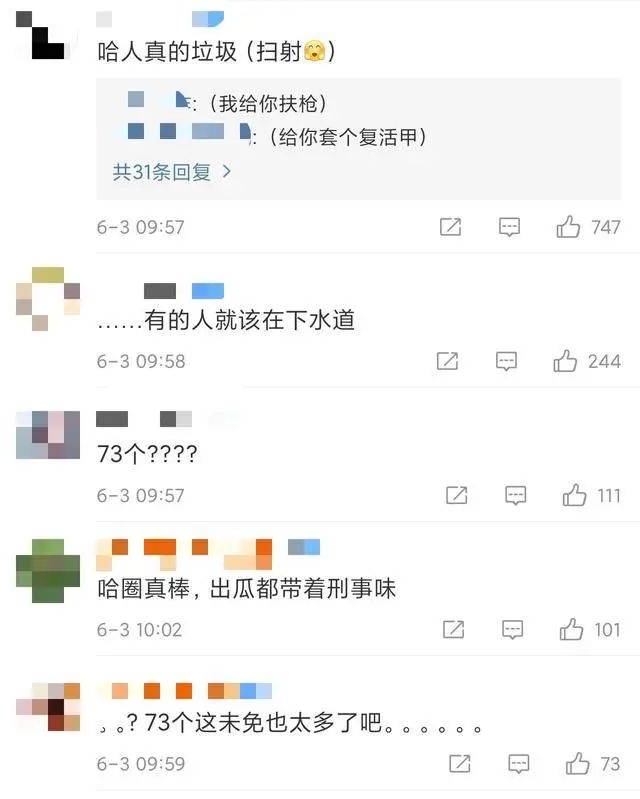The width and height of the screenshot is (640, 799).
Task: Reply to the comment 73个????
Action: tap(515, 494)
